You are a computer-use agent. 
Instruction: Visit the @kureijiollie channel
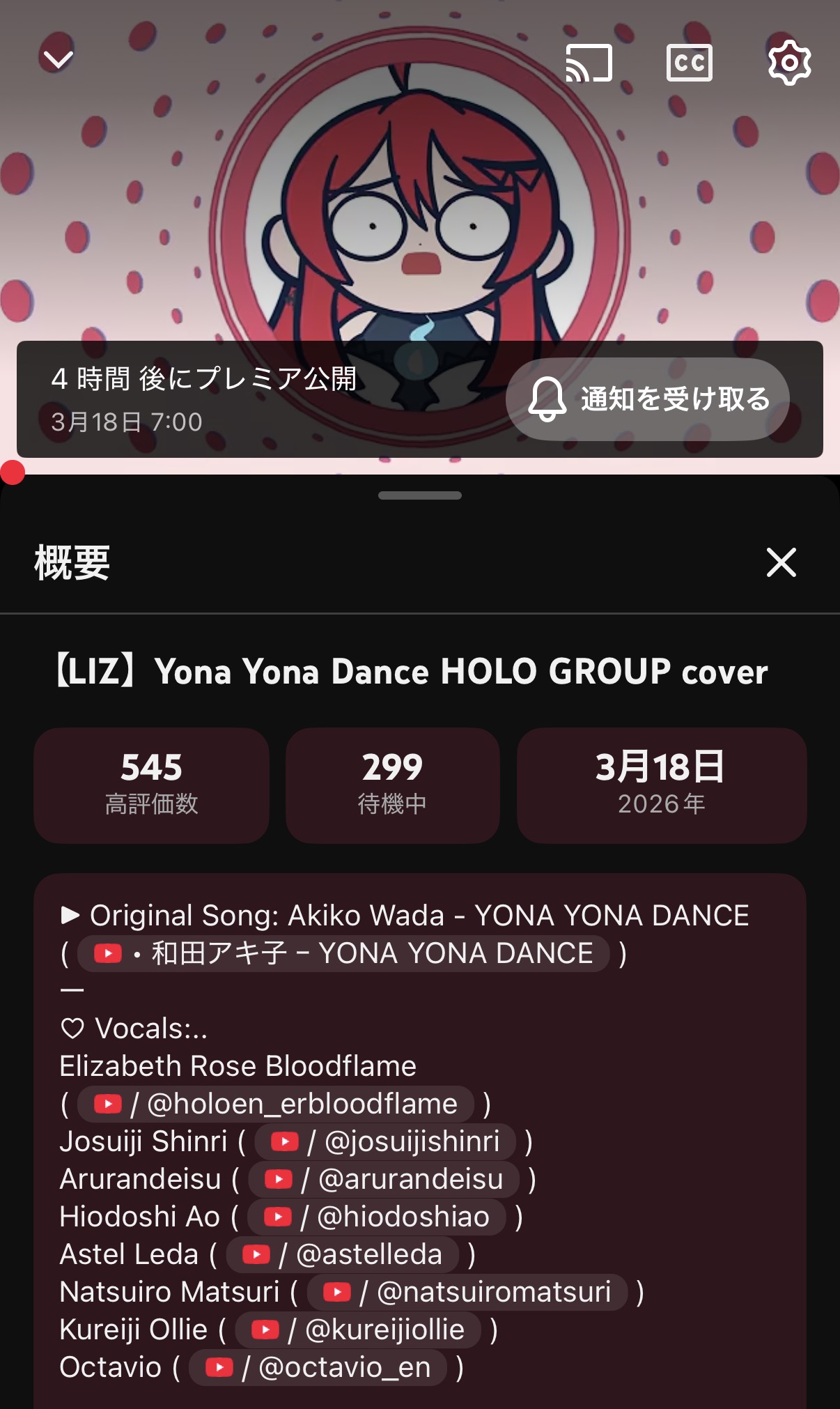(358, 1330)
